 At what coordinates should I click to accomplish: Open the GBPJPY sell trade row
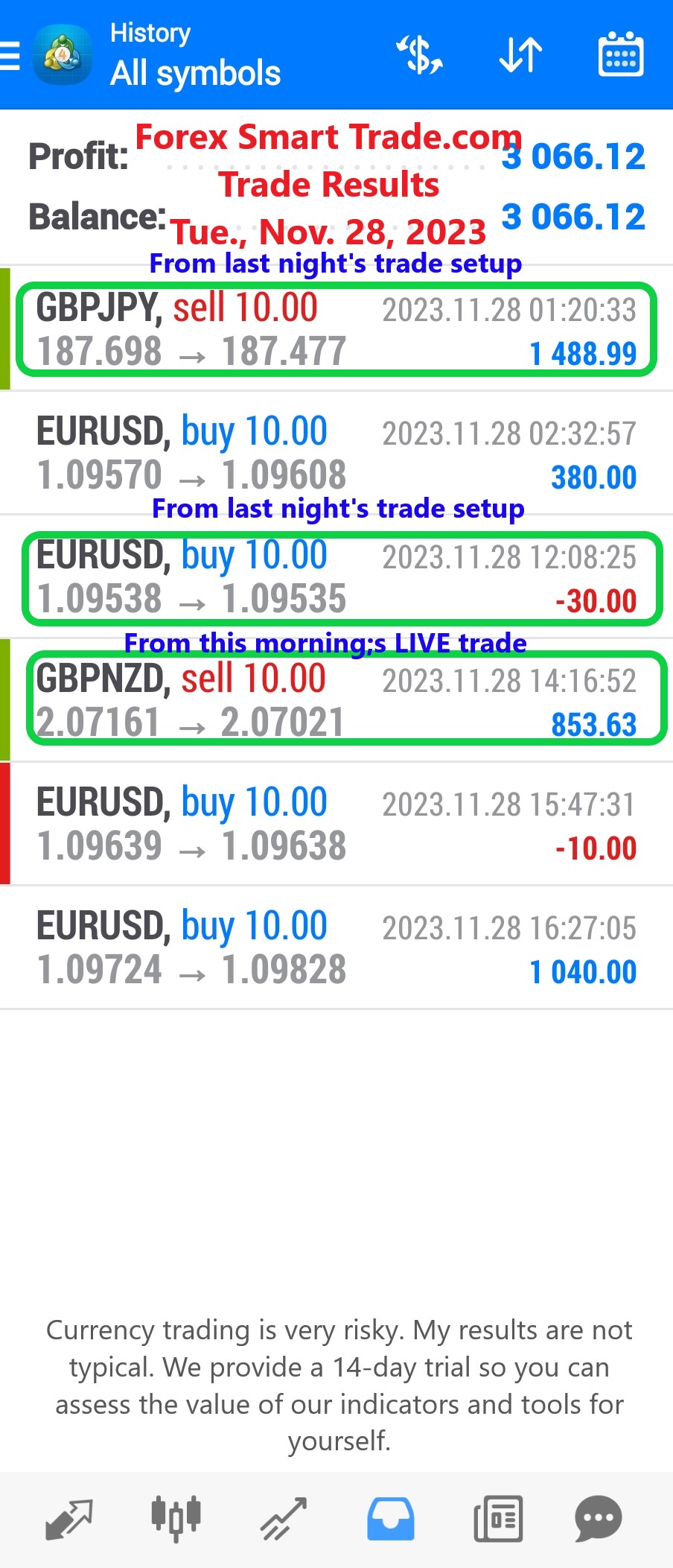coord(336,329)
